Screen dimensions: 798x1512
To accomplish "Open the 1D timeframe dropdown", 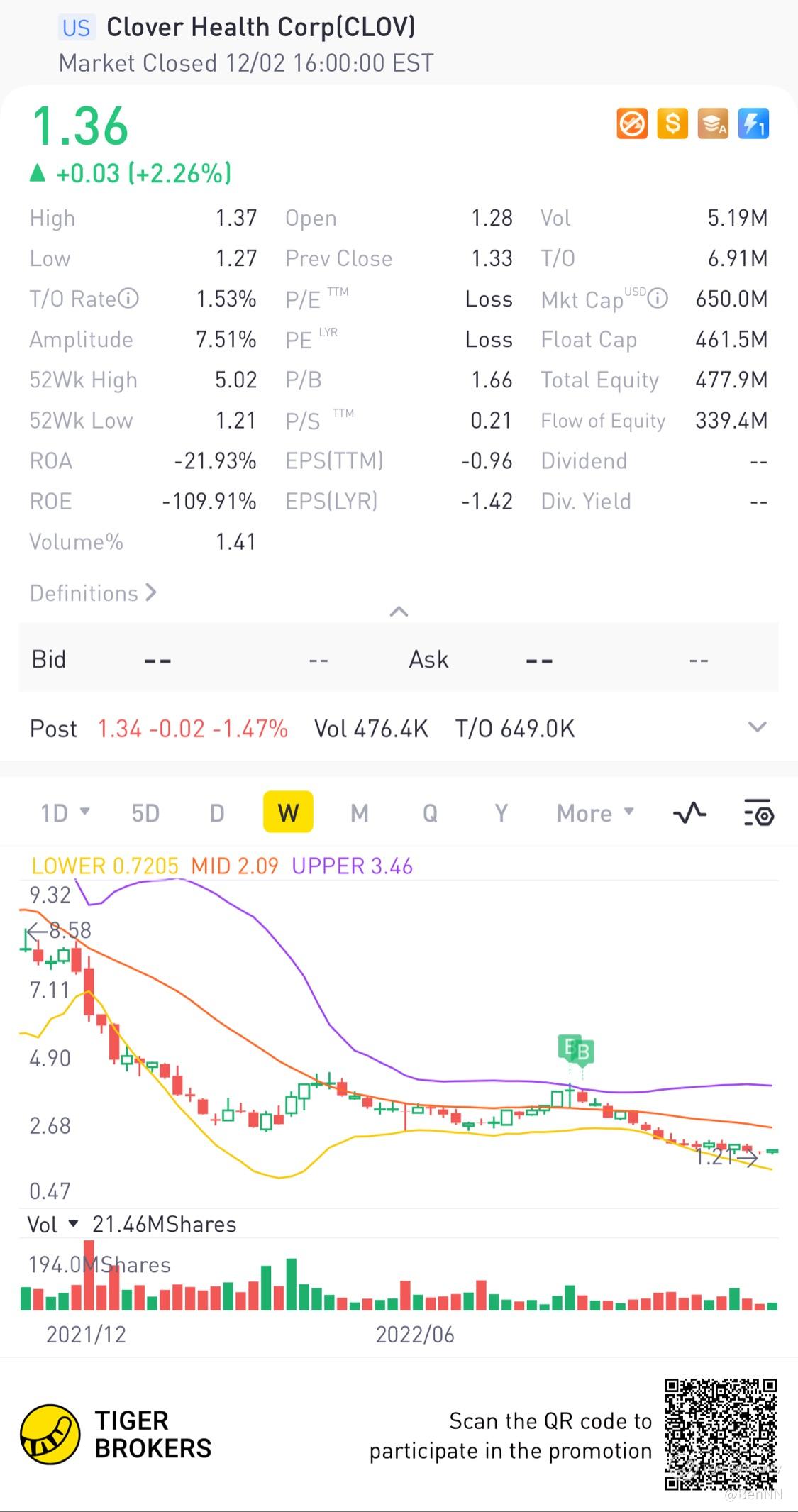I will (65, 812).
